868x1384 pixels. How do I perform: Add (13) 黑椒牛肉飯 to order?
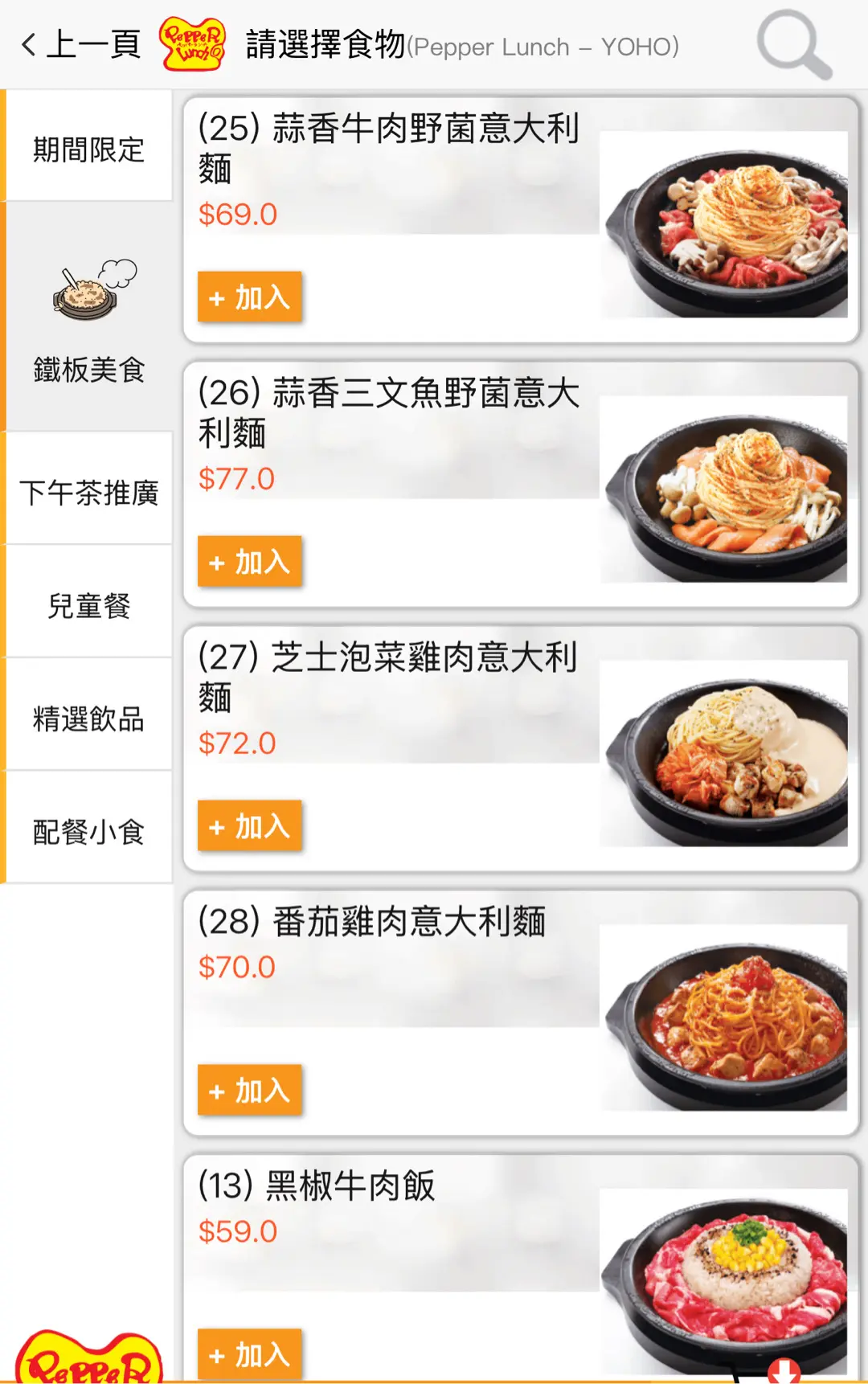pos(250,1355)
